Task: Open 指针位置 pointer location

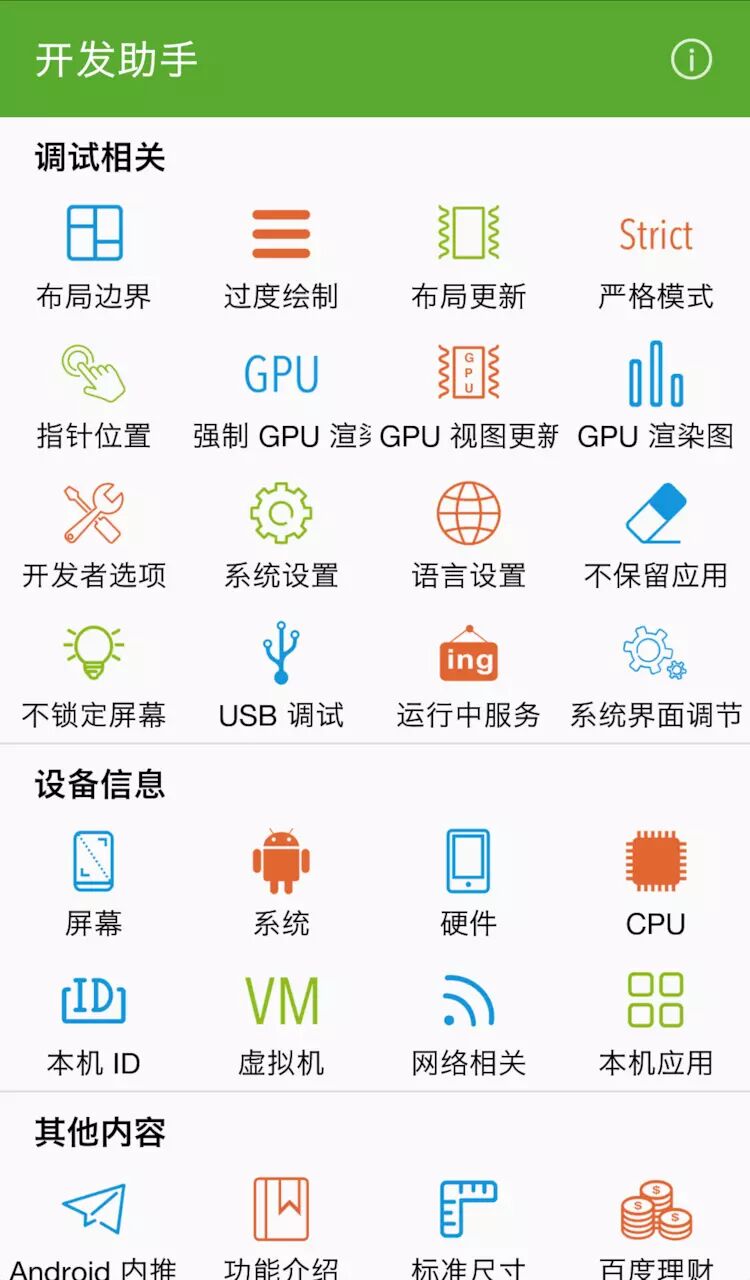Action: (x=94, y=397)
